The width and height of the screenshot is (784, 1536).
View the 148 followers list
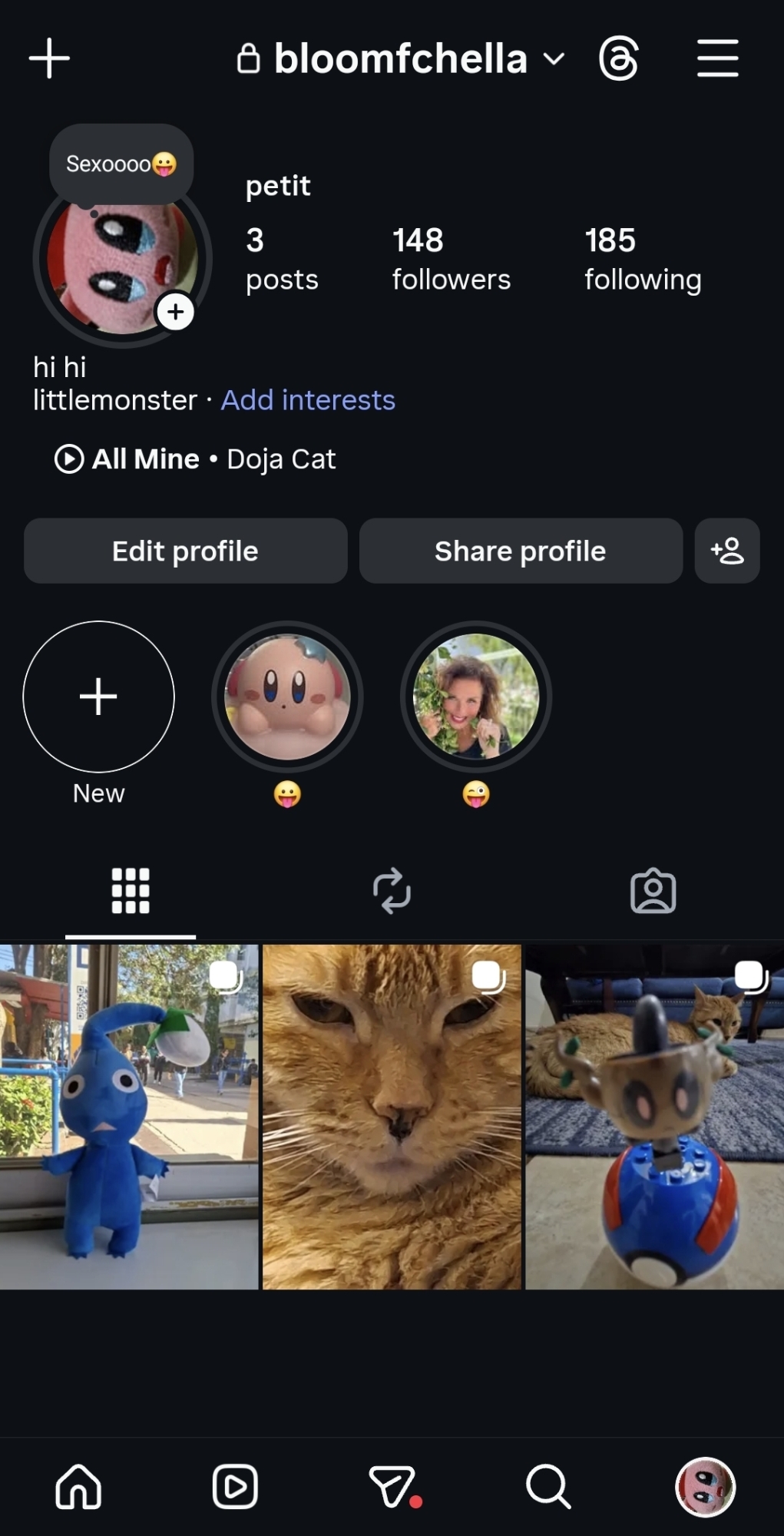(451, 260)
